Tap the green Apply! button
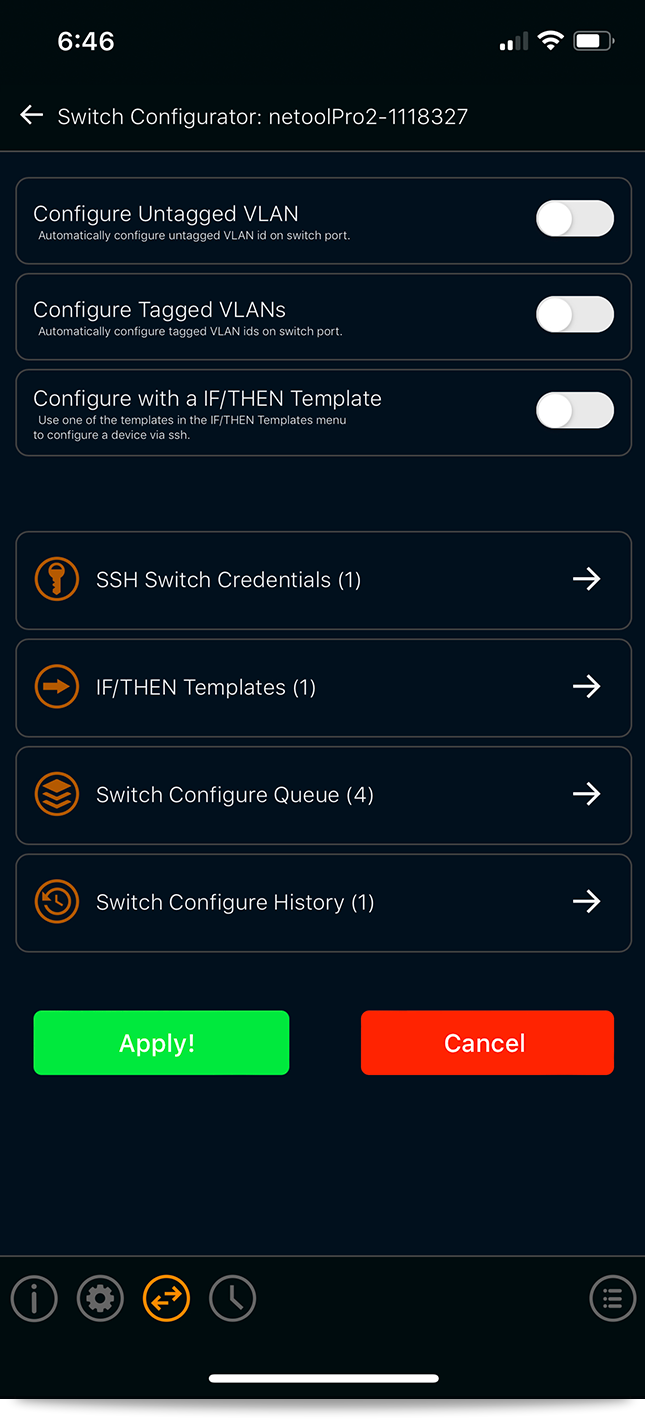The width and height of the screenshot is (645, 1421). (161, 1043)
